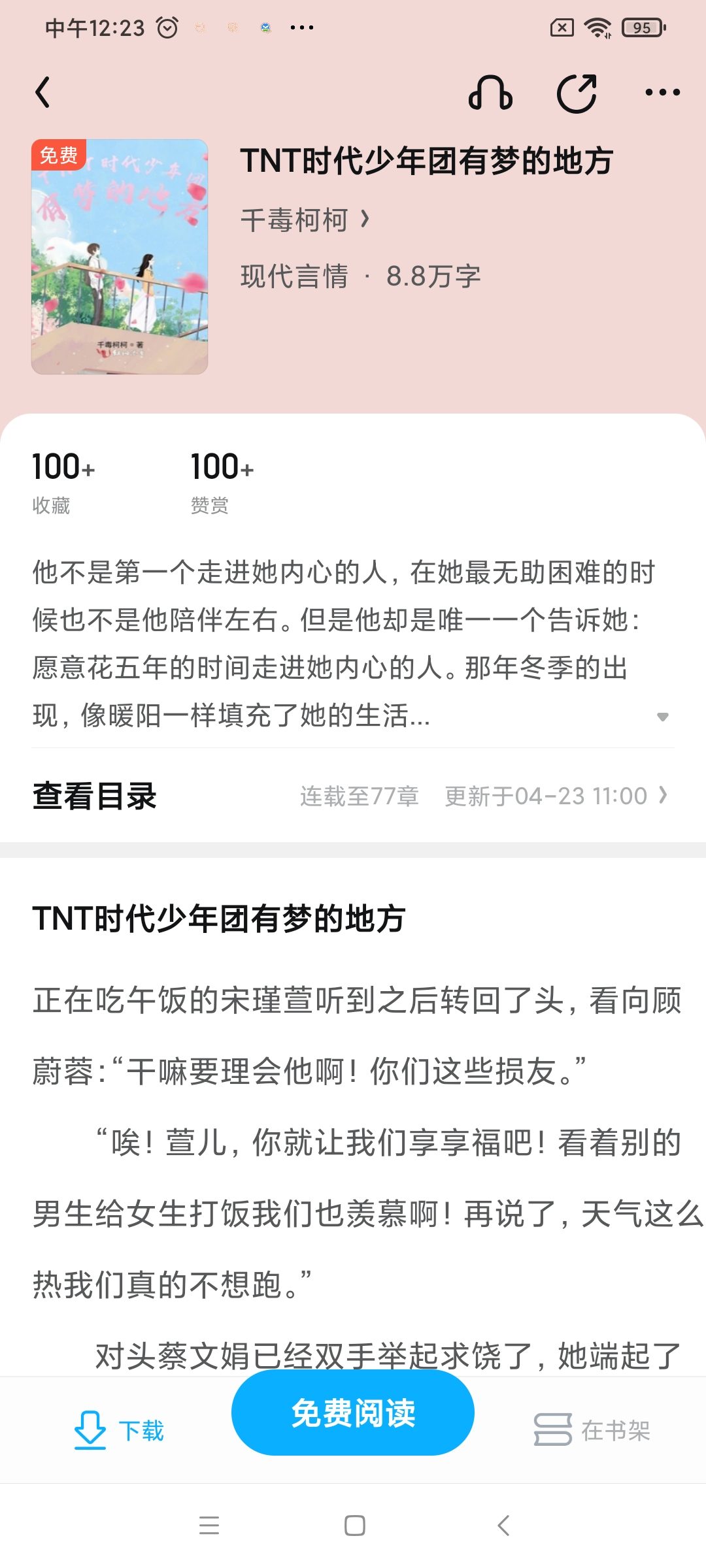The image size is (706, 1568).
Task: Expand the full book synopsis
Action: pyautogui.click(x=662, y=717)
